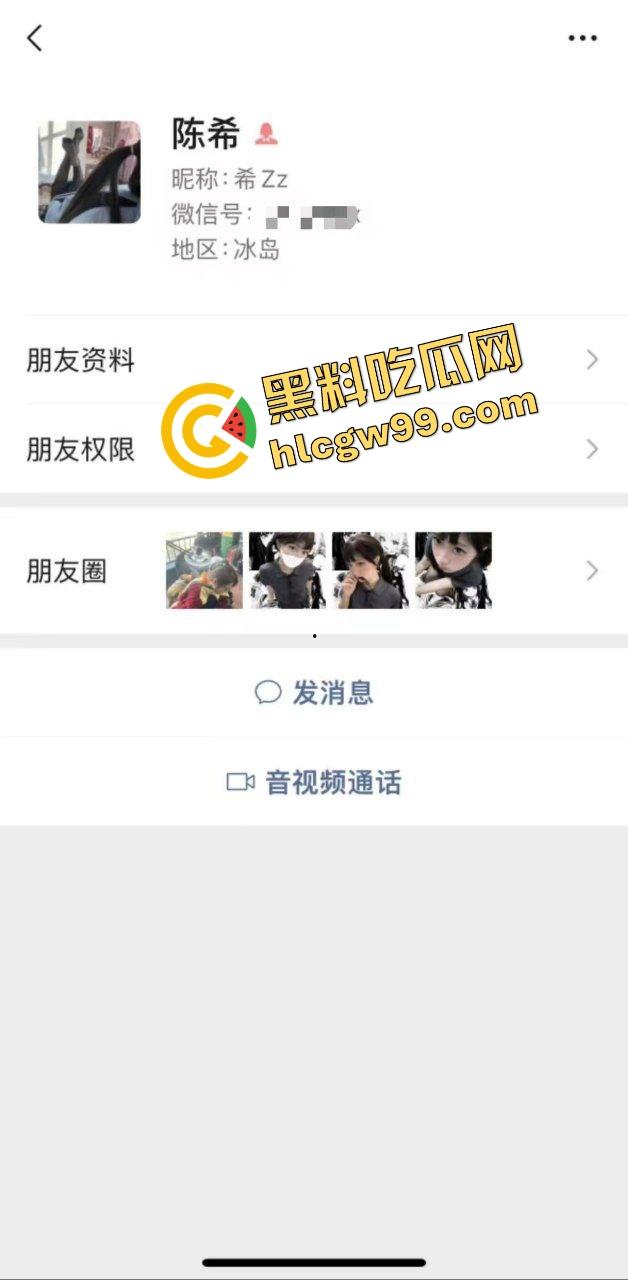This screenshot has width=628, height=1280.
Task: Tap 发消息 to send a message
Action: [x=314, y=692]
